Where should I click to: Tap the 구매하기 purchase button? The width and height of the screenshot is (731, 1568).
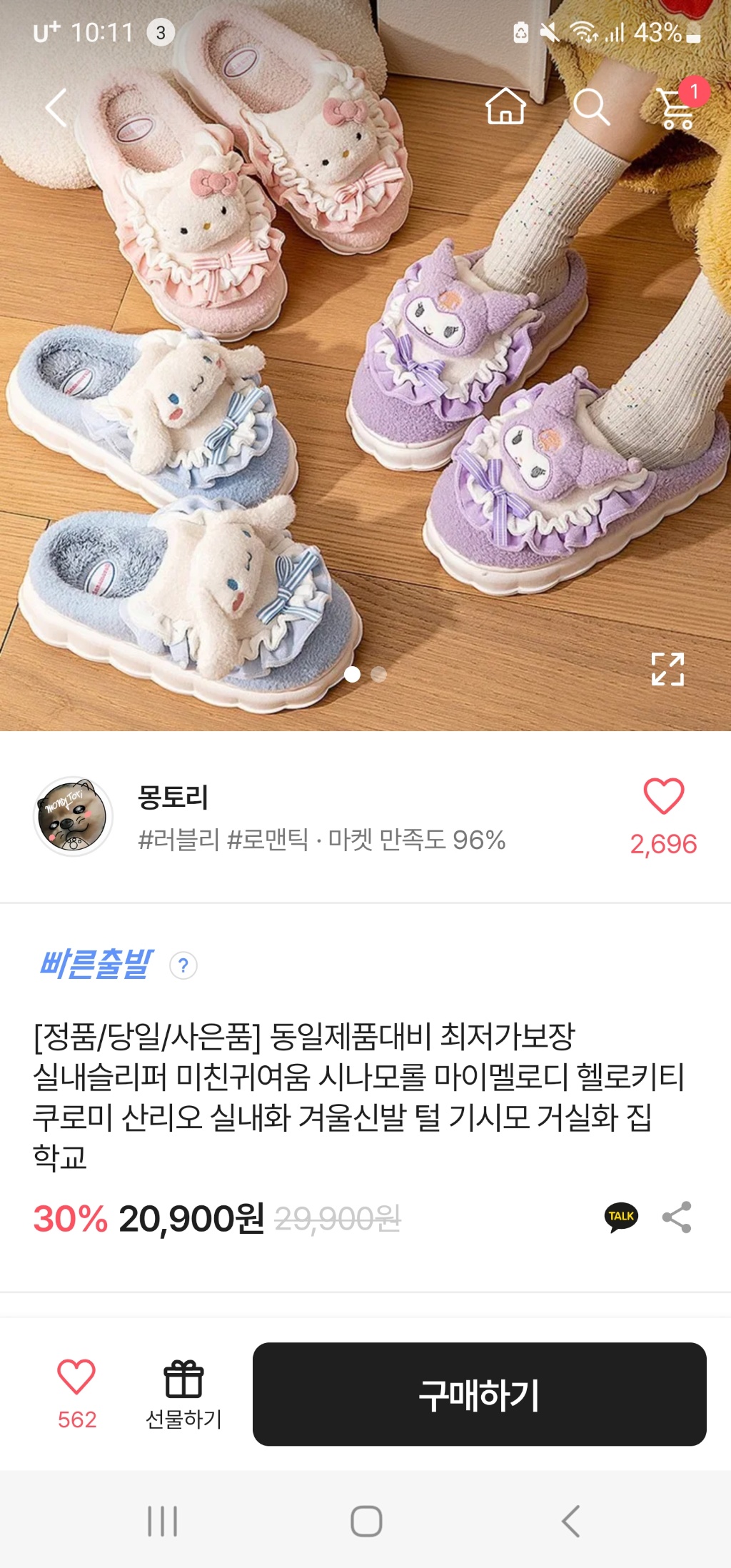click(479, 1394)
